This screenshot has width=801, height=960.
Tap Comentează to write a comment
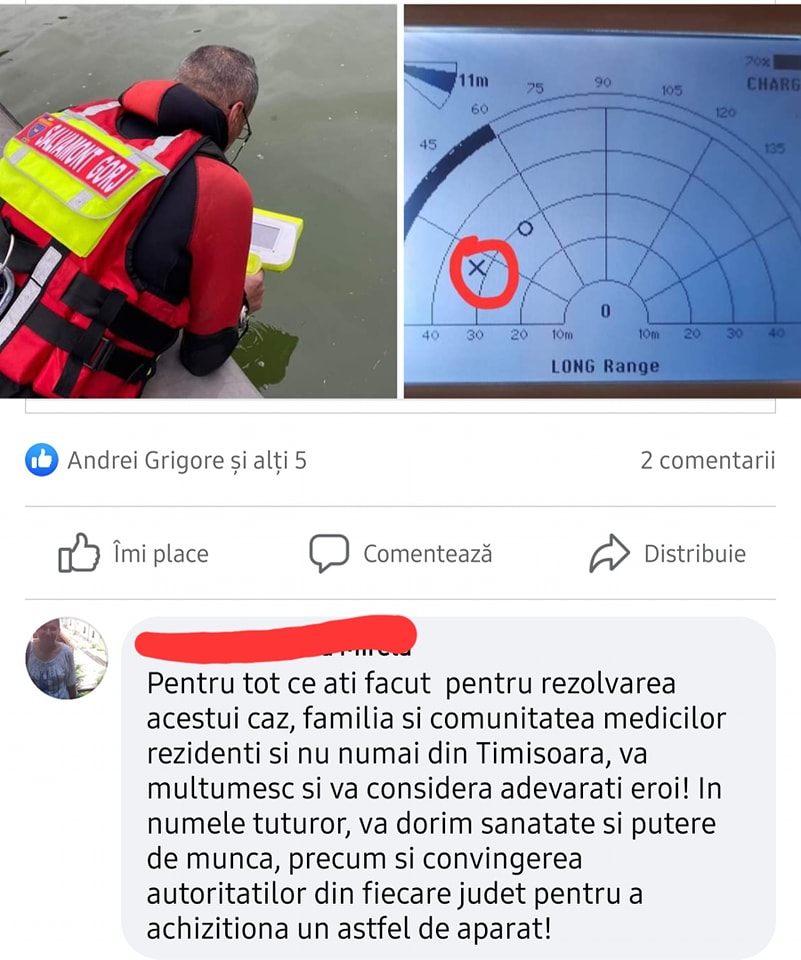pyautogui.click(x=401, y=553)
